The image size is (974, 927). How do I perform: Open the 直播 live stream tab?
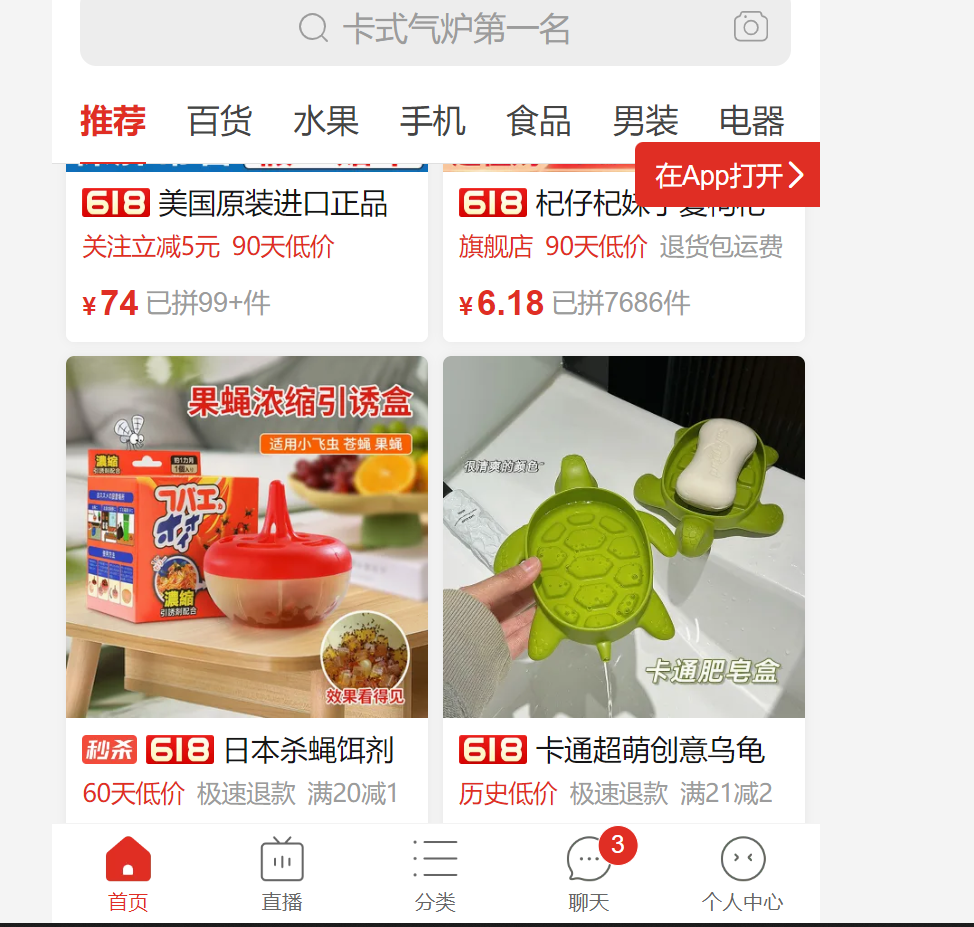pyautogui.click(x=282, y=874)
